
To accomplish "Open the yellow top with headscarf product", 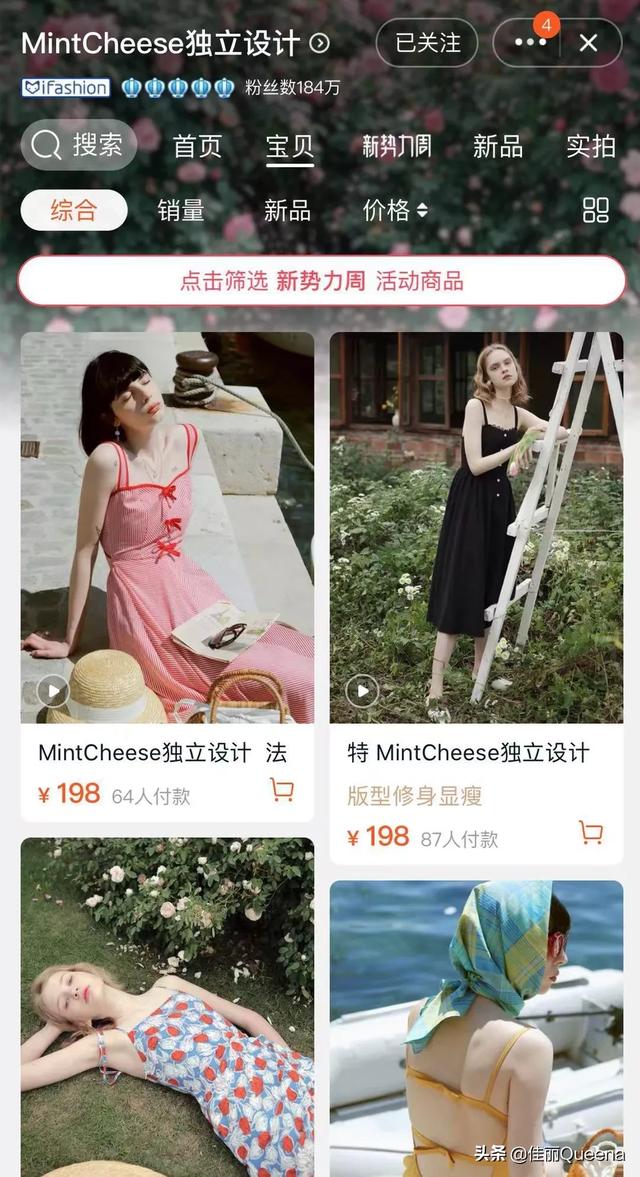I will click(476, 1028).
